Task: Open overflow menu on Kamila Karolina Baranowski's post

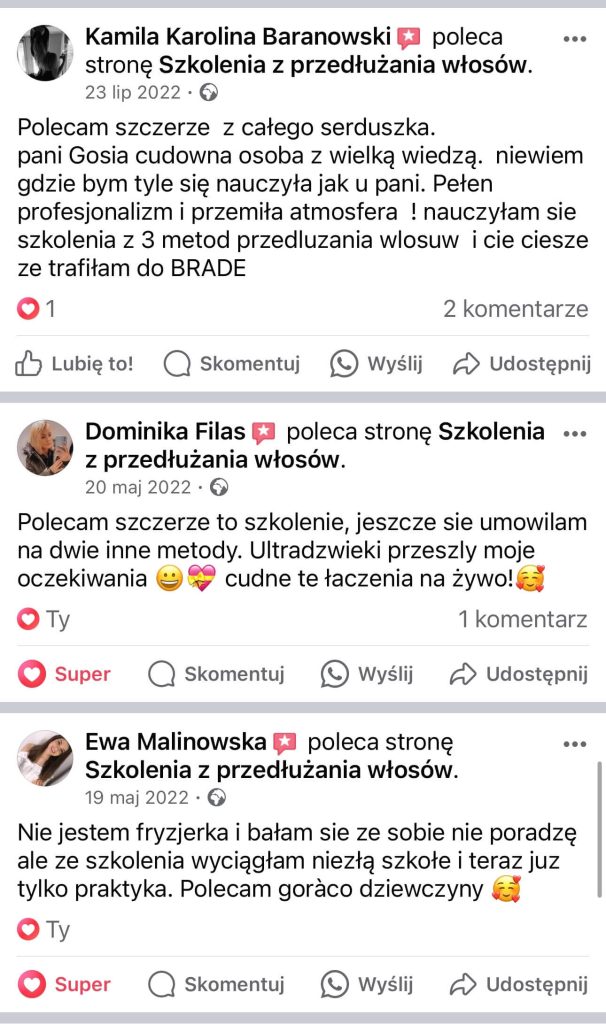Action: (x=575, y=39)
